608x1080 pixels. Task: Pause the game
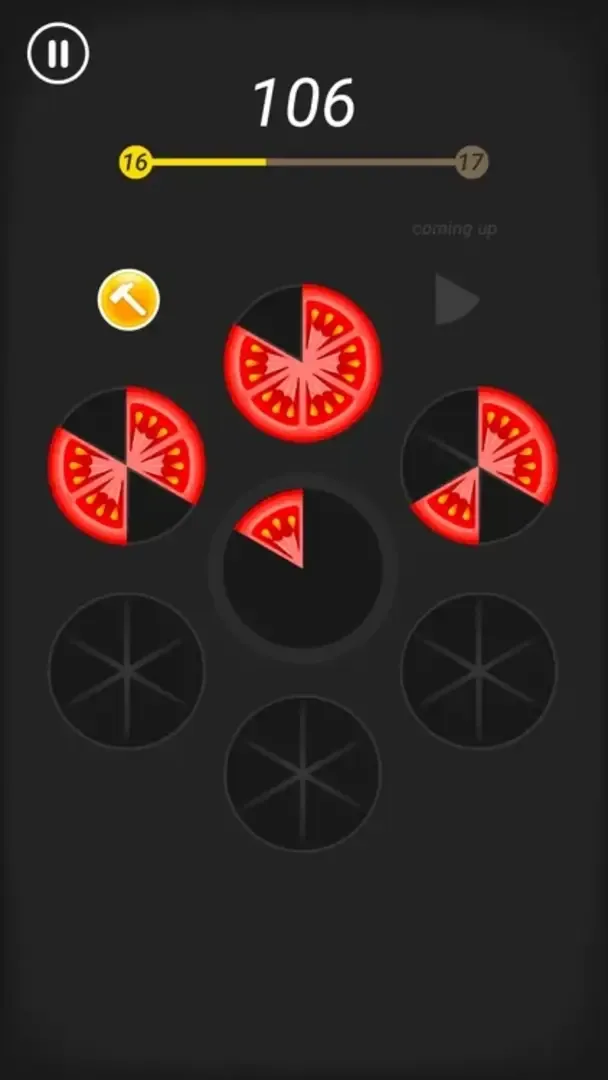coord(58,53)
